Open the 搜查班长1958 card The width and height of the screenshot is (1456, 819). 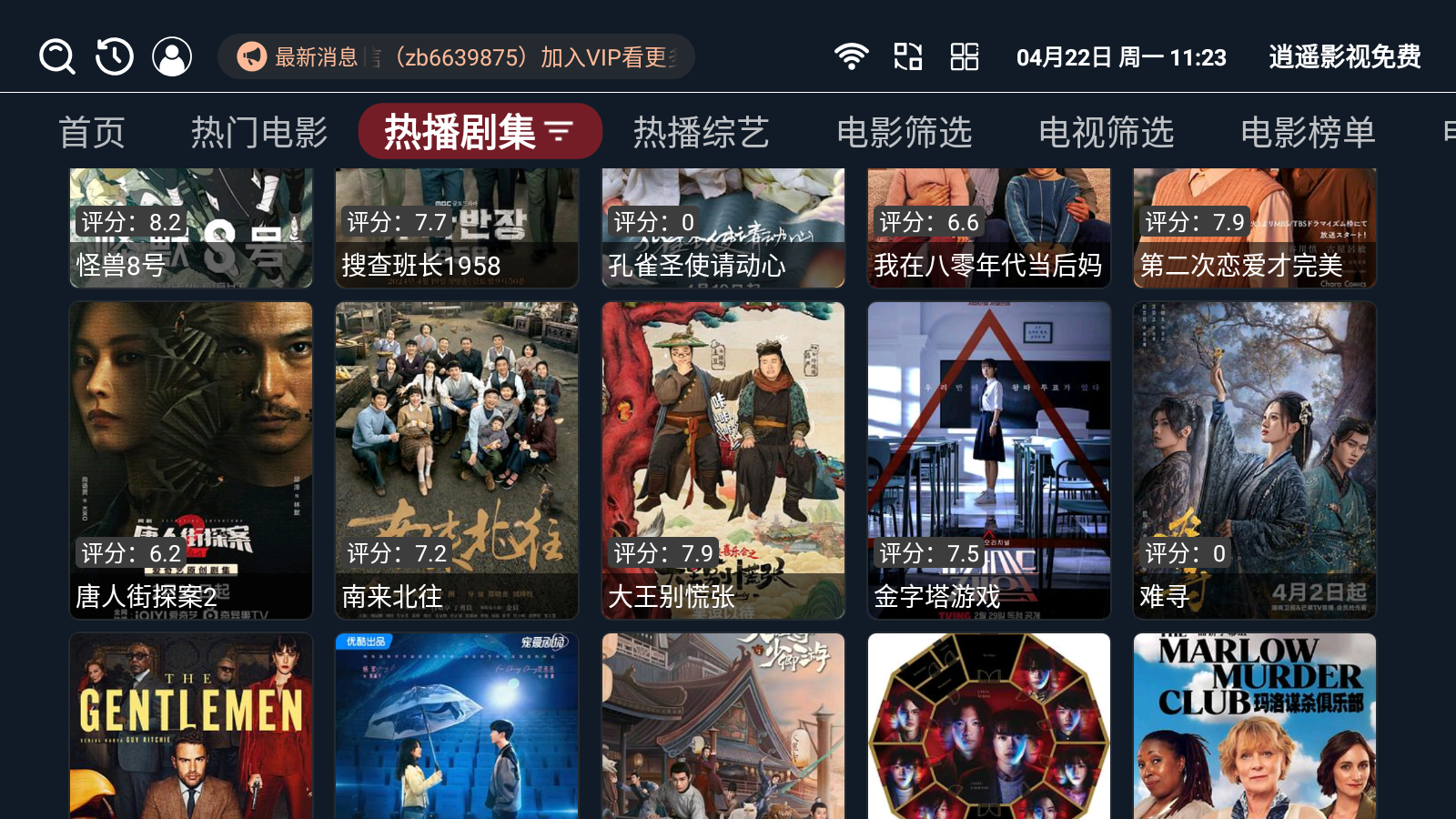click(x=457, y=227)
